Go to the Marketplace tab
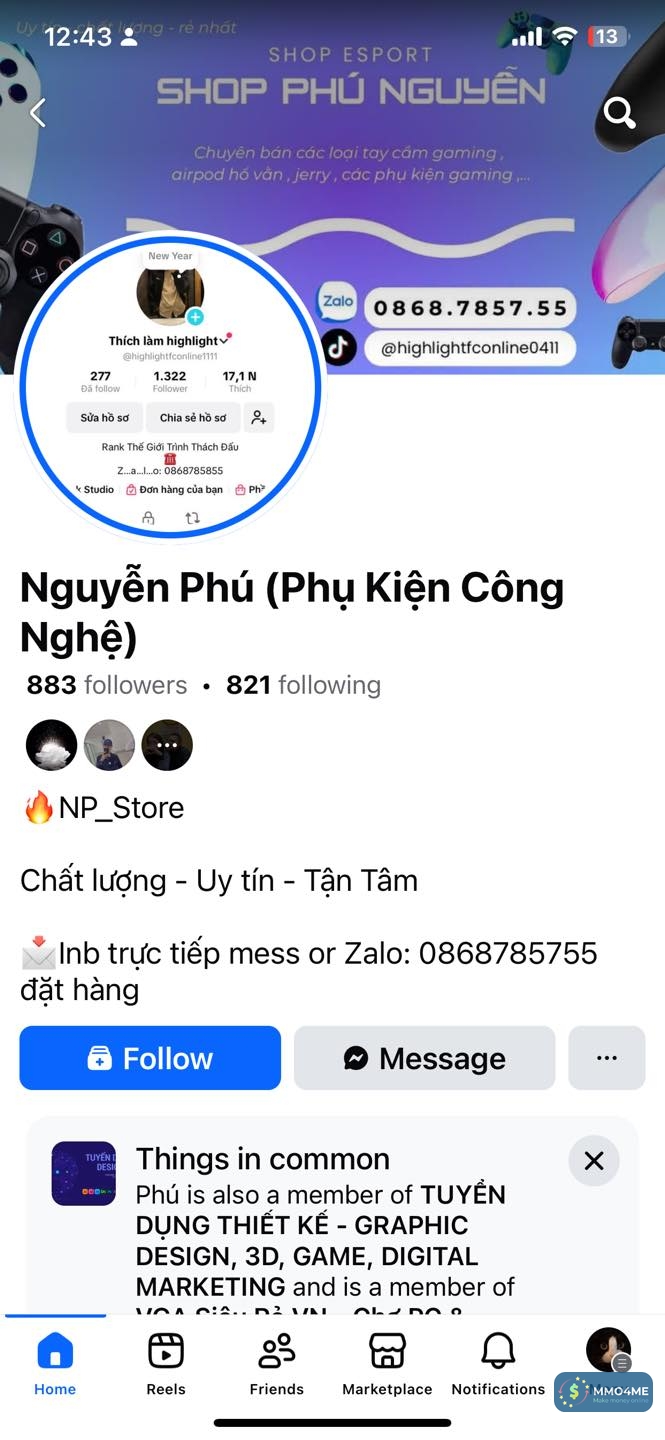The width and height of the screenshot is (665, 1440). click(x=387, y=1363)
